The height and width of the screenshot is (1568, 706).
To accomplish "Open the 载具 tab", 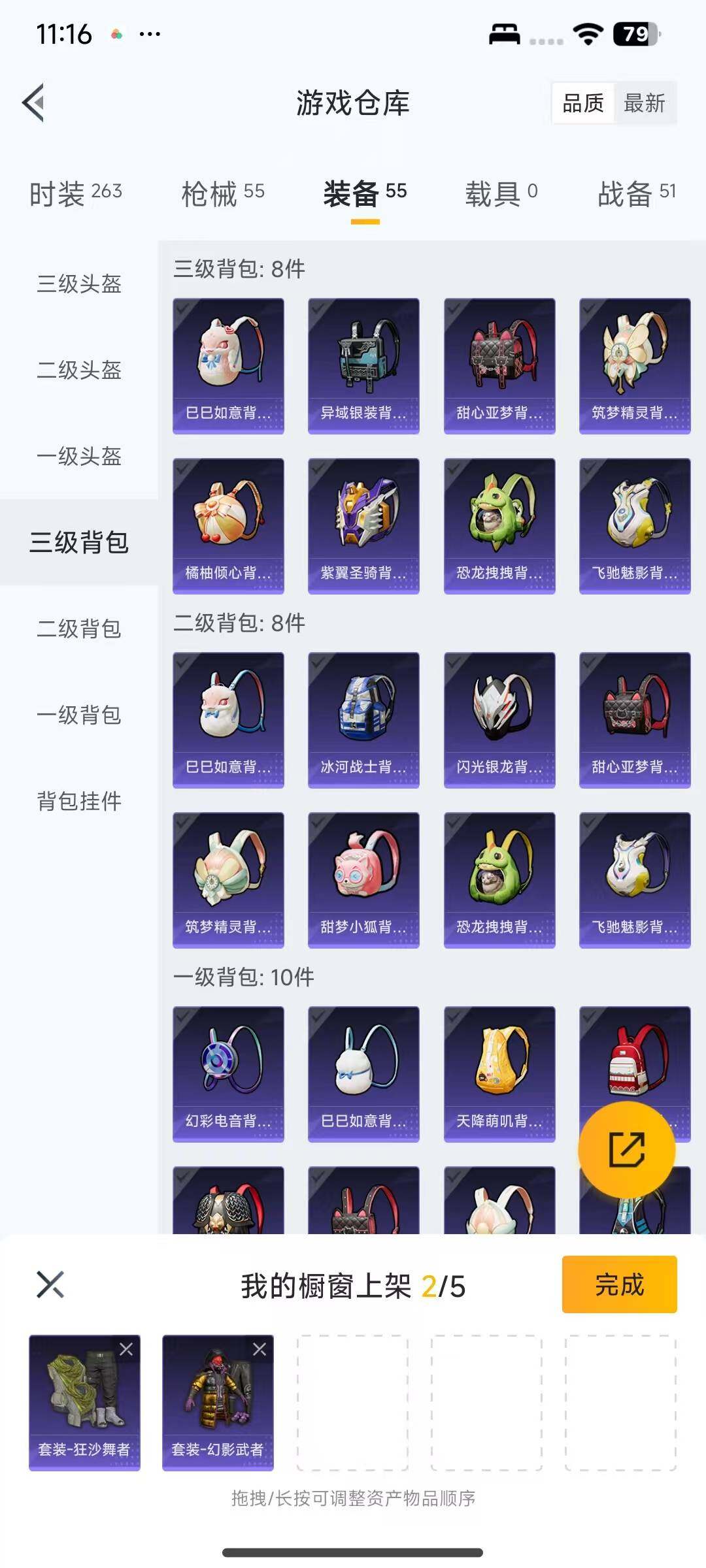I will point(501,193).
